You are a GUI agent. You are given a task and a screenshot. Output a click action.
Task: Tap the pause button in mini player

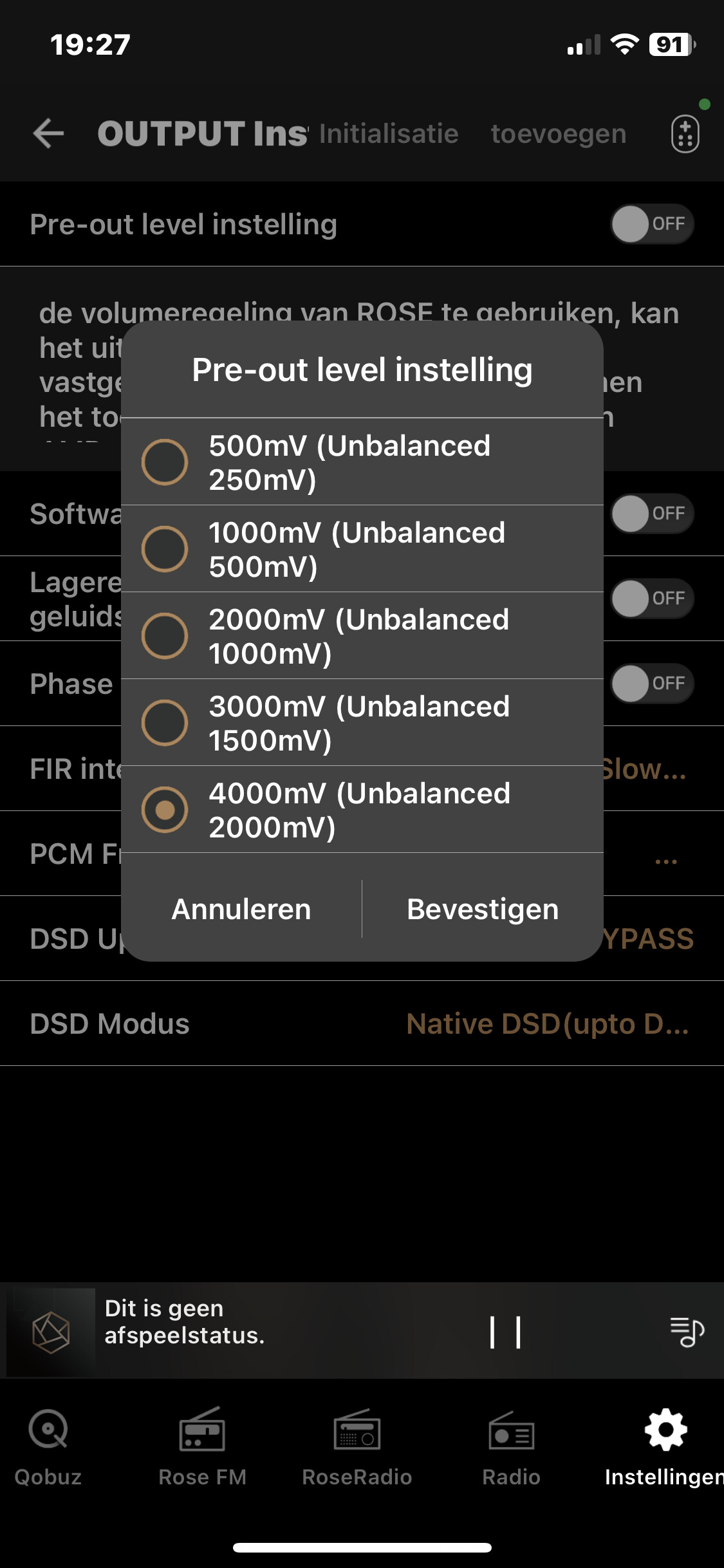coord(505,1332)
